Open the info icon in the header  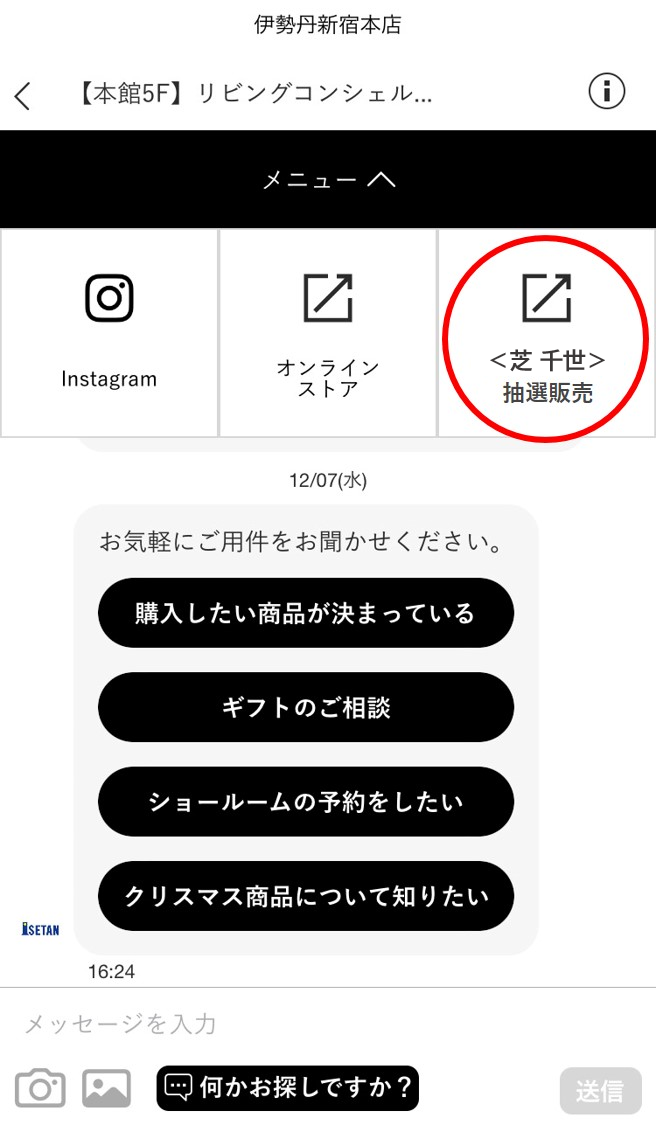point(606,92)
